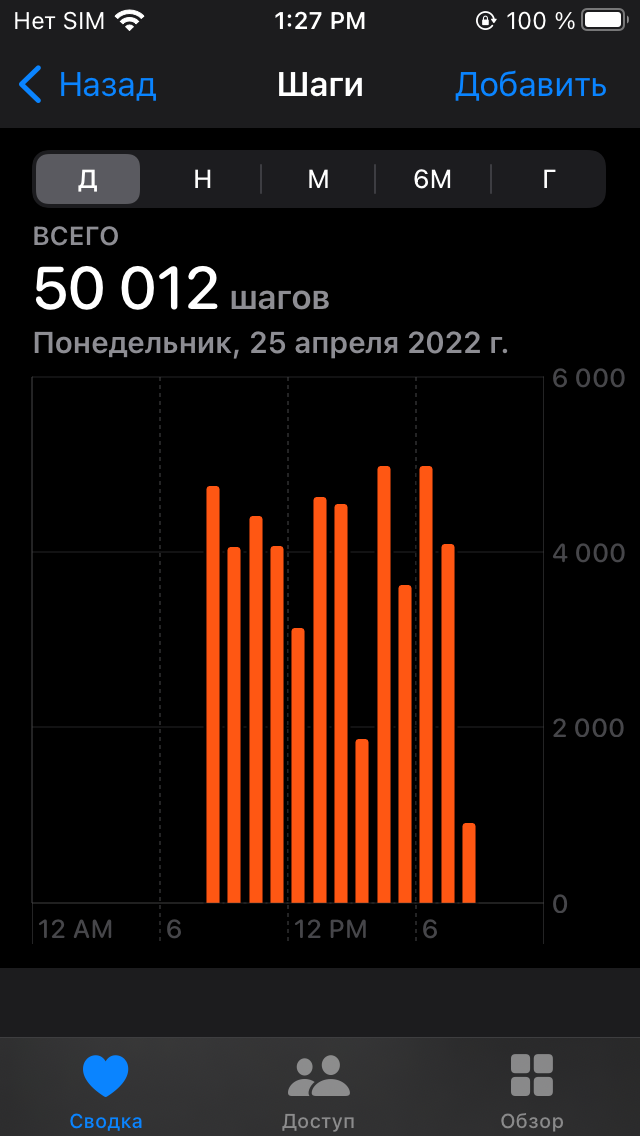Tap Добавить to add step data
Image resolution: width=640 pixels, height=1136 pixels.
point(530,85)
